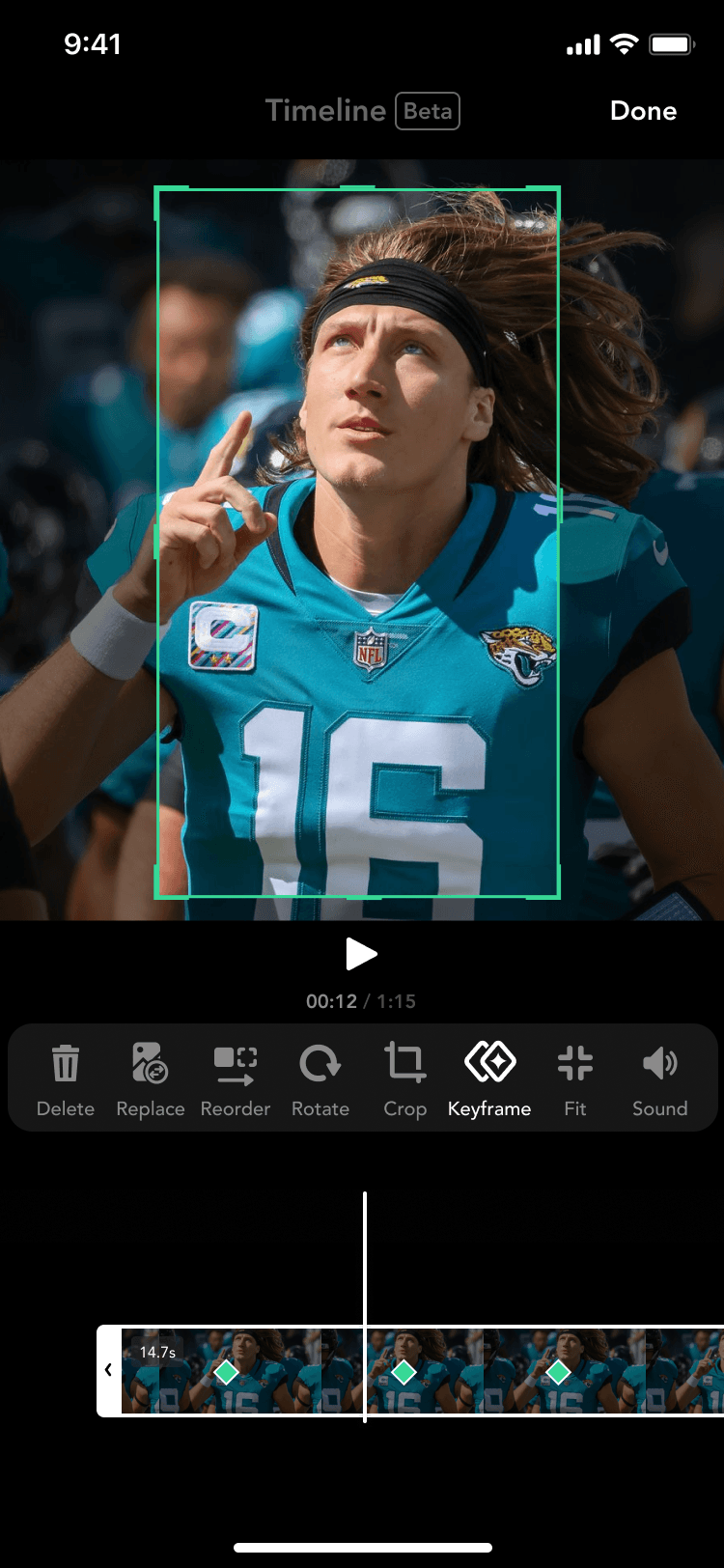Select the middle keyframe diamond on timeline
This screenshot has height=1568, width=724.
pos(404,1372)
